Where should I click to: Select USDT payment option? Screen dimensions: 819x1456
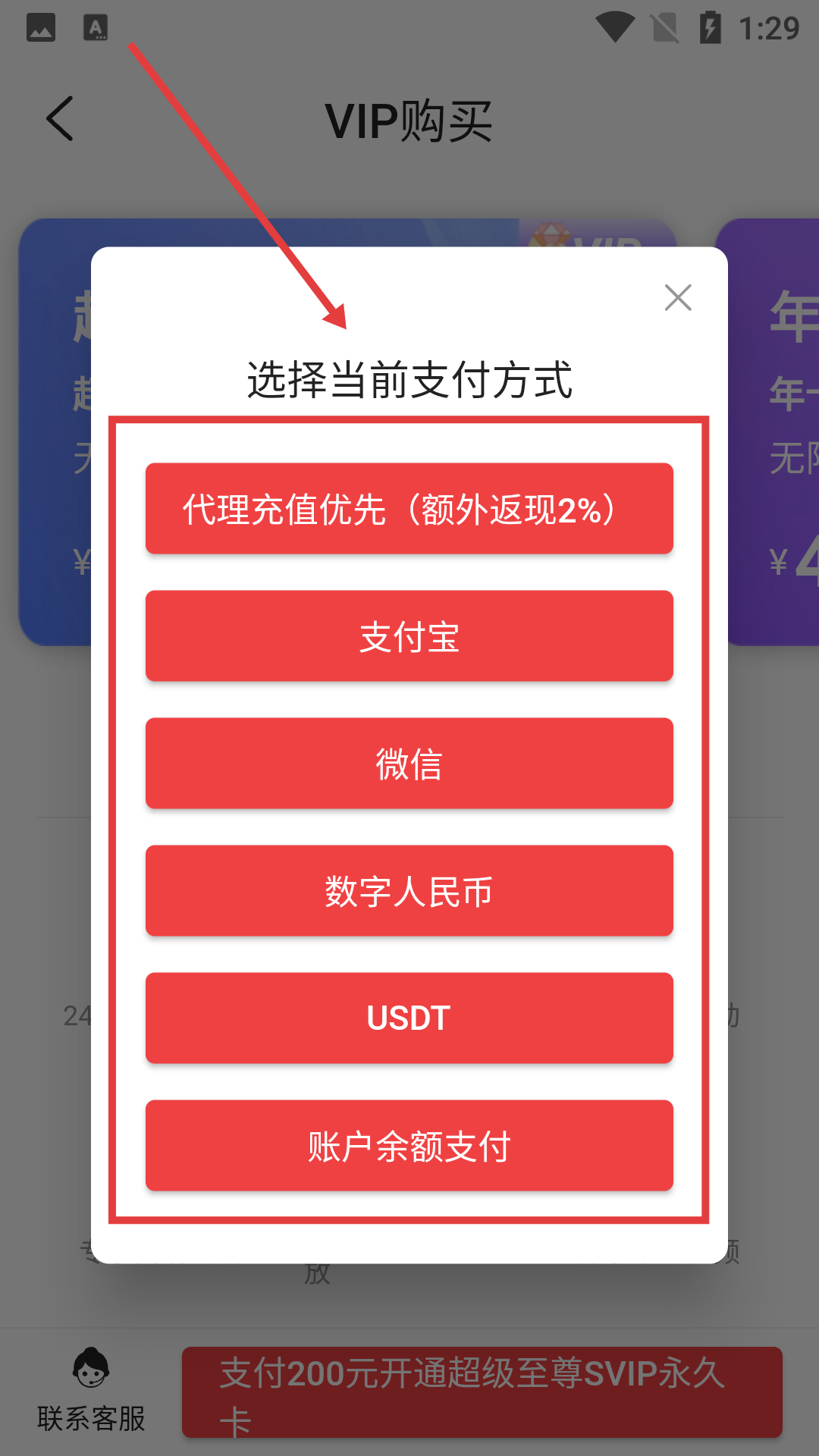coord(409,1018)
